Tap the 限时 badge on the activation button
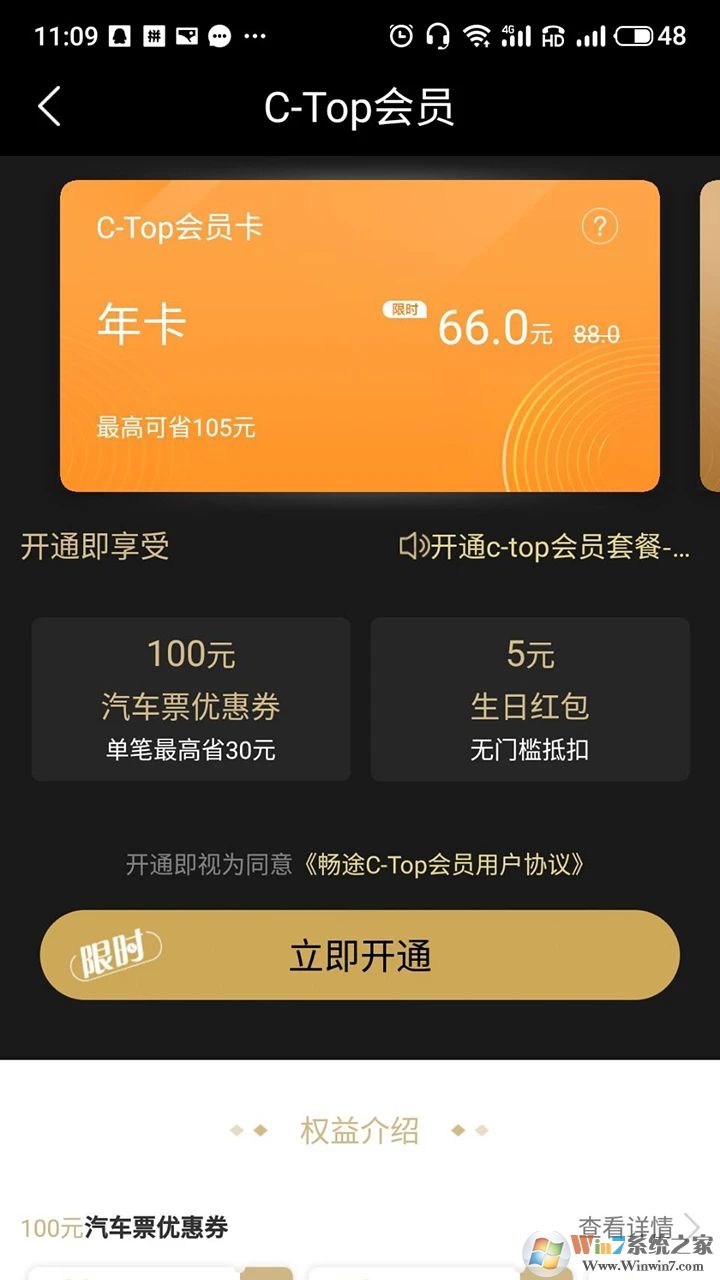 [x=113, y=952]
